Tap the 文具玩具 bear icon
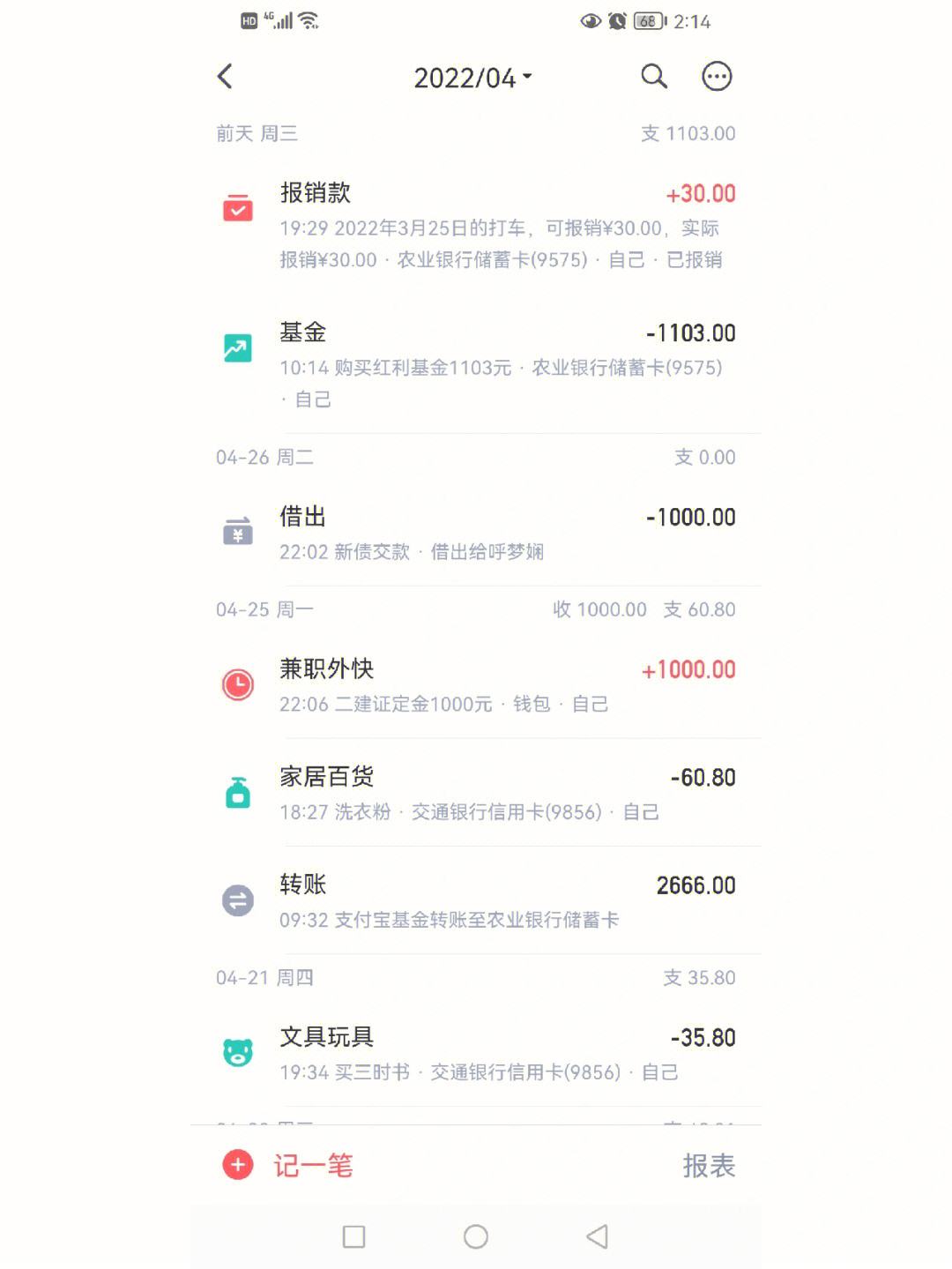 tap(236, 1051)
